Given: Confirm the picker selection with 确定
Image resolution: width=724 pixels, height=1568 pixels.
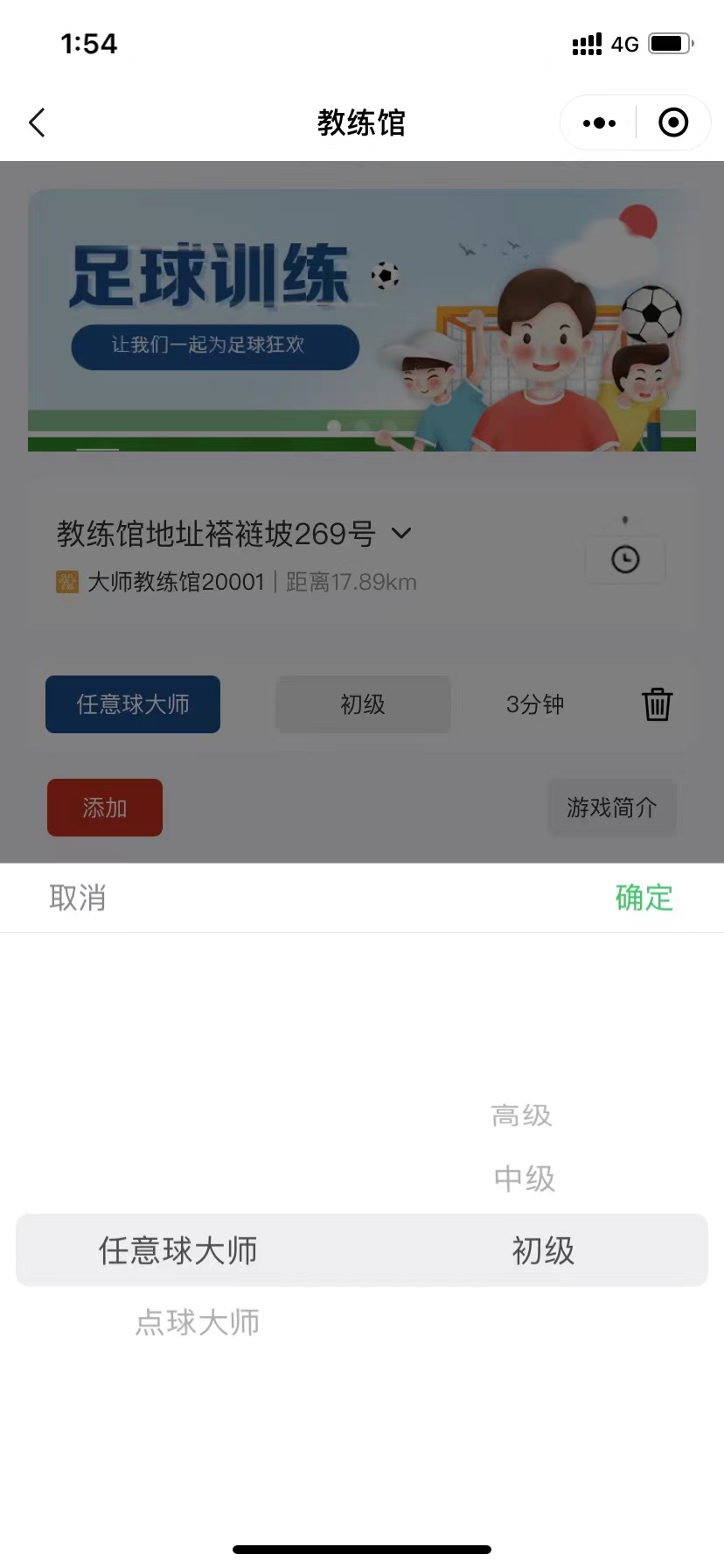Looking at the screenshot, I should pyautogui.click(x=644, y=898).
